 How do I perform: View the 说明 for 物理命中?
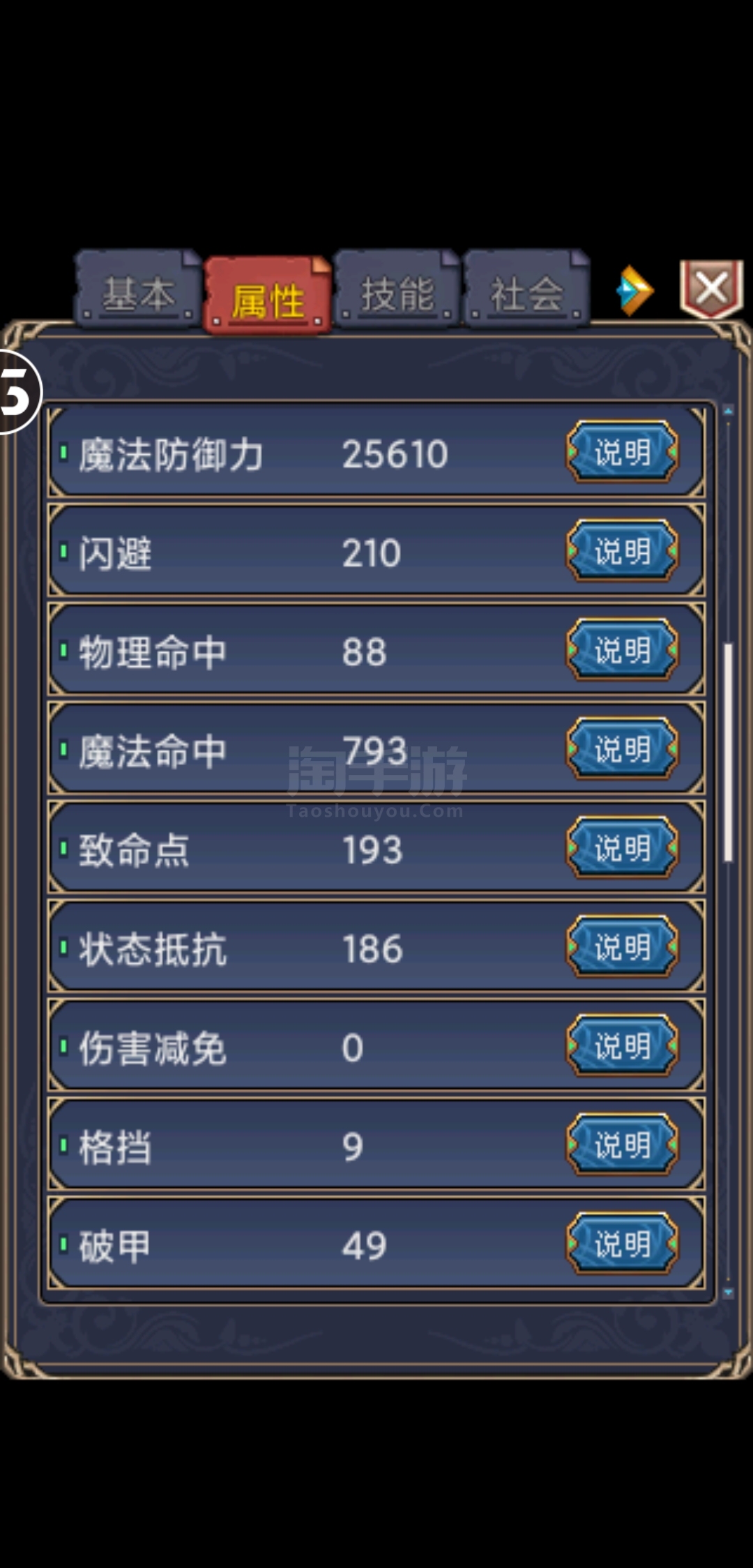622,651
